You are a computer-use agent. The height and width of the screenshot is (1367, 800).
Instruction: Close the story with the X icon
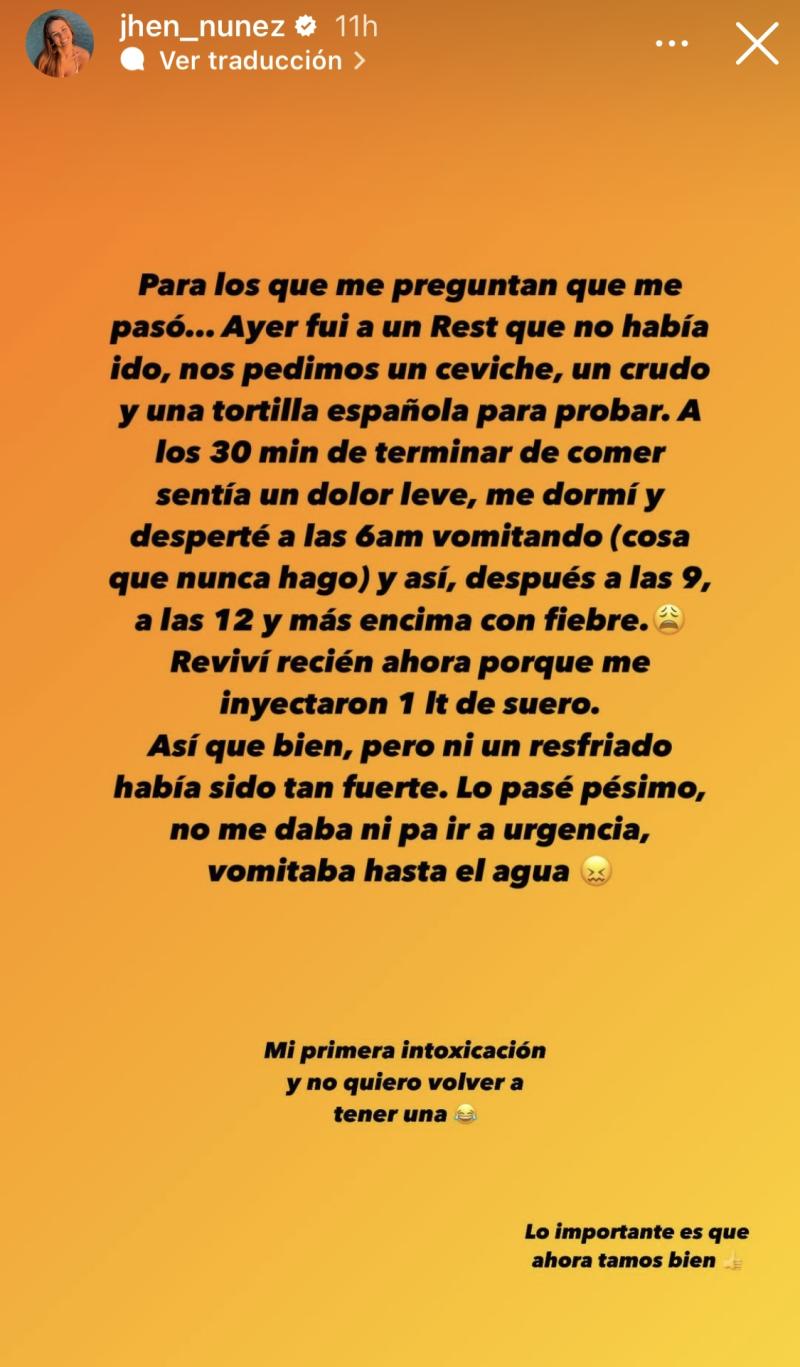757,45
